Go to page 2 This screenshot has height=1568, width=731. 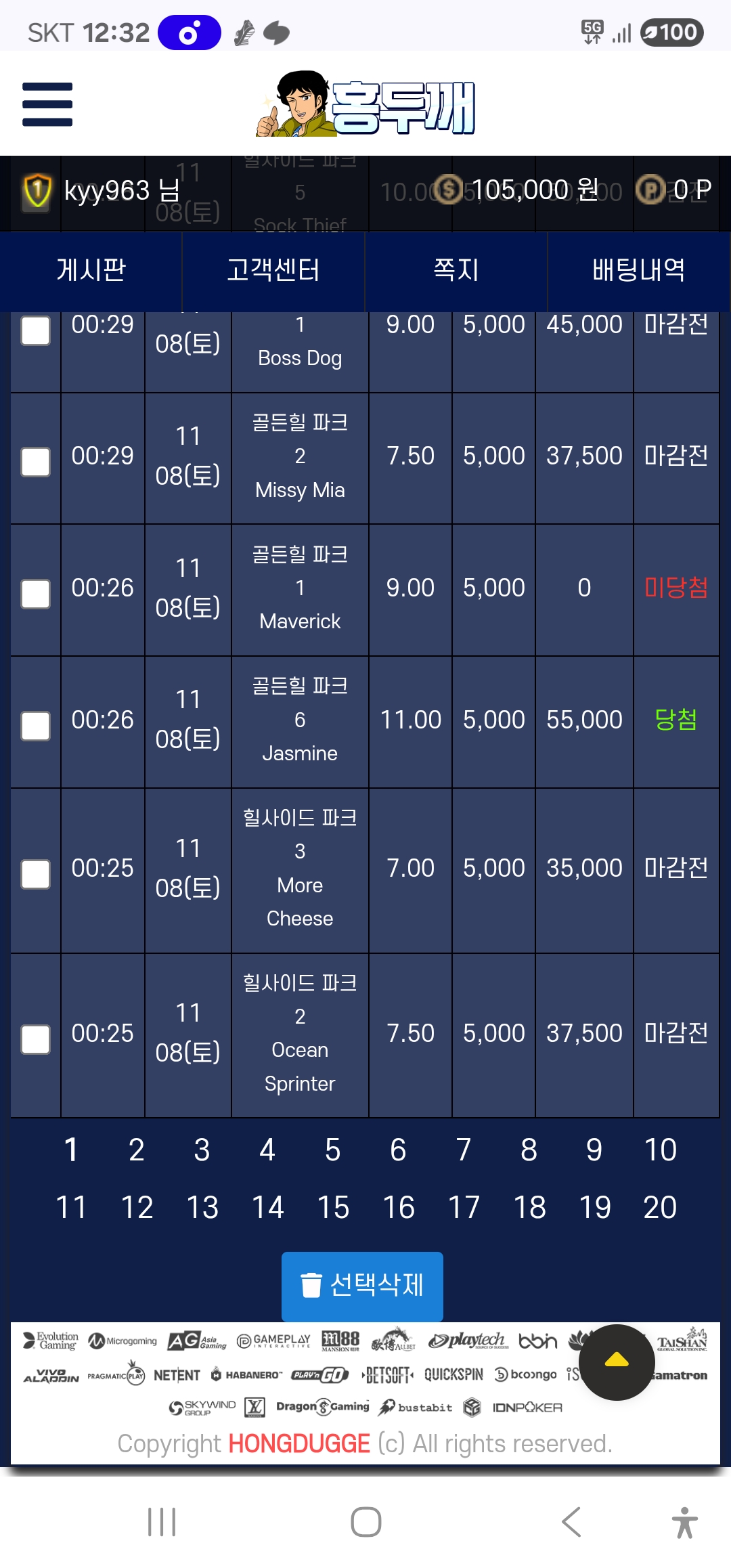(136, 1150)
